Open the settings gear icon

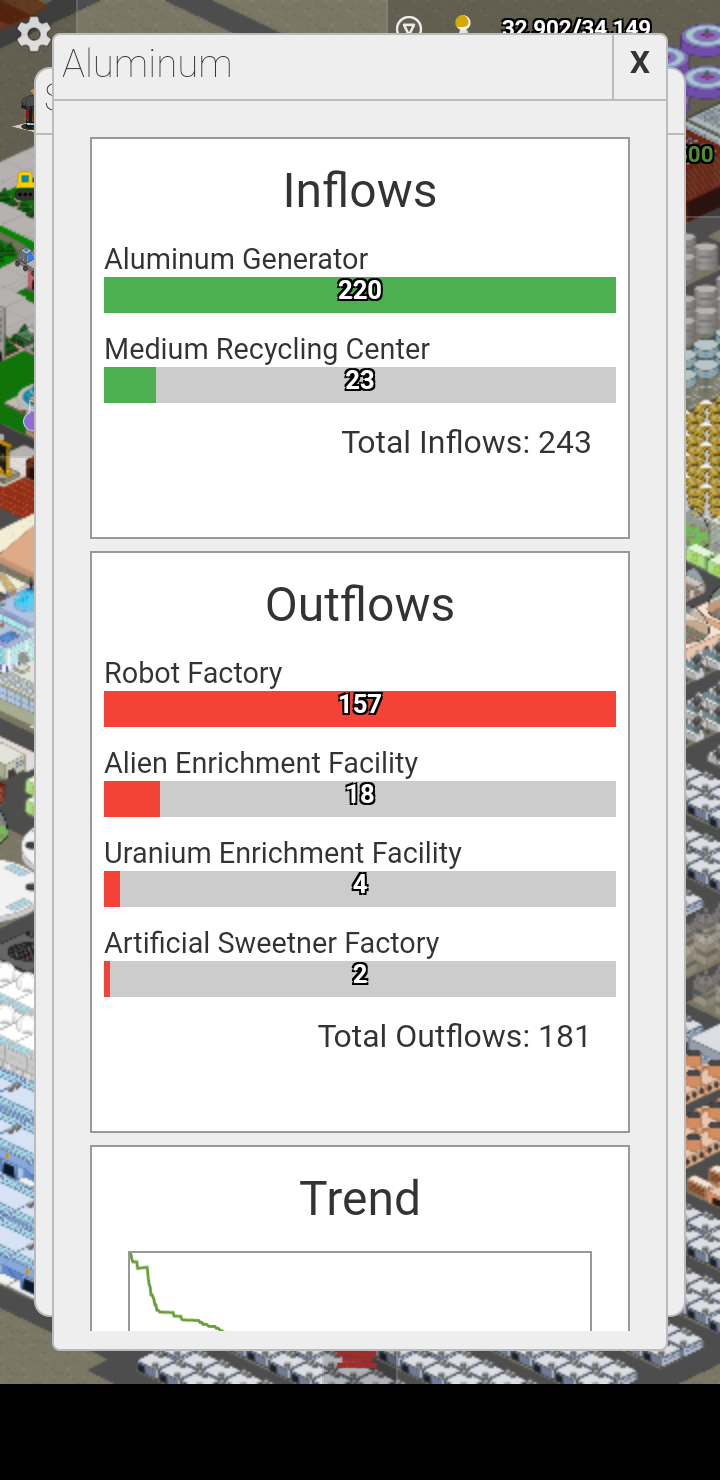point(34,34)
